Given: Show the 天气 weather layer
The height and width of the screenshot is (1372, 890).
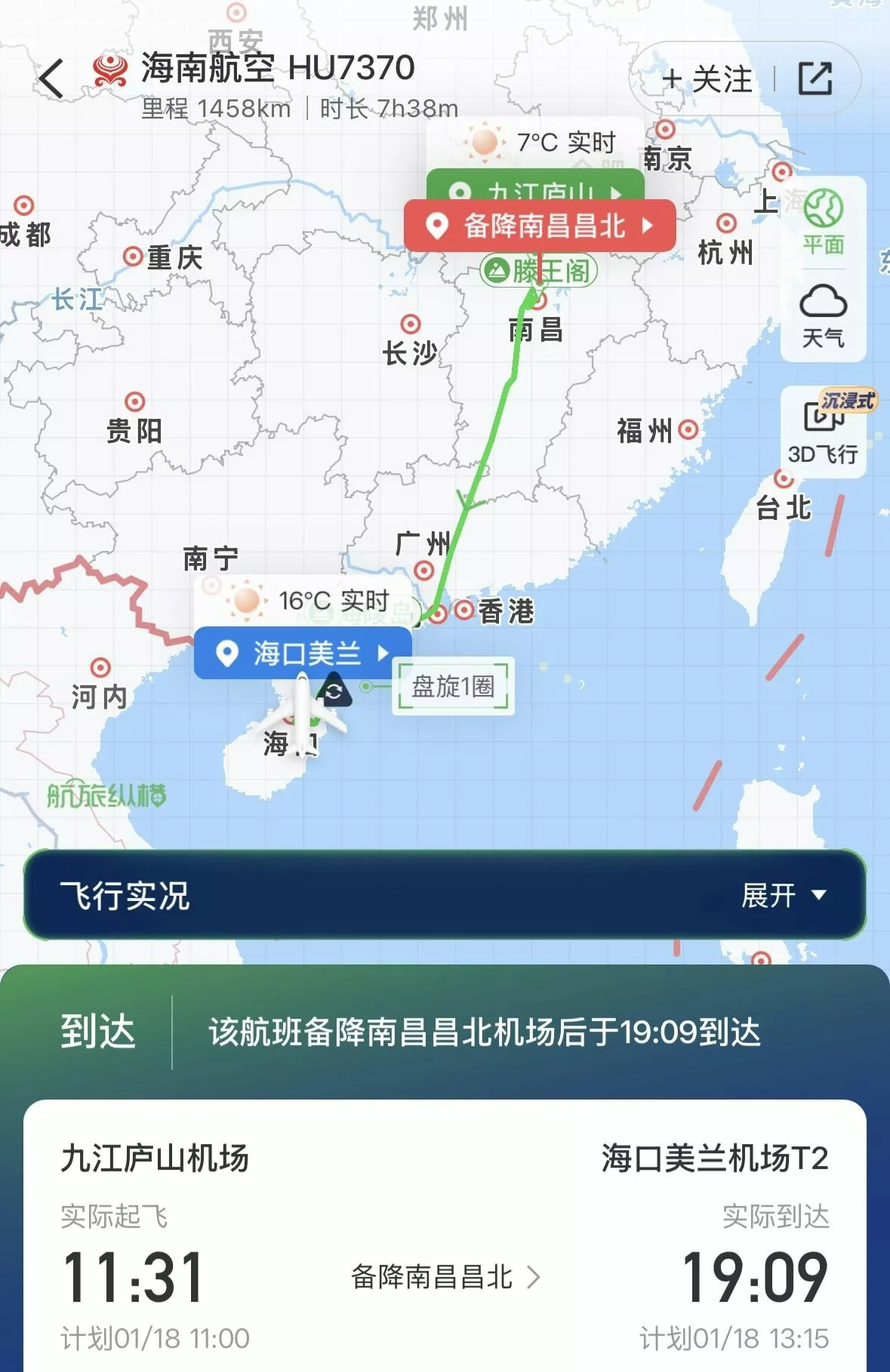Looking at the screenshot, I should pyautogui.click(x=823, y=316).
